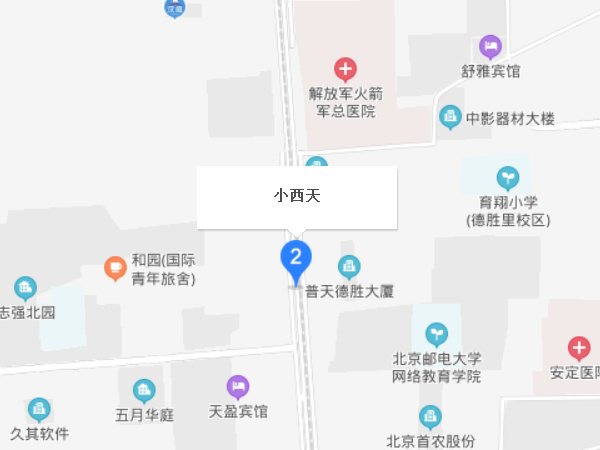Tap the 普天德胜大厦 building marker

[x=348, y=267]
